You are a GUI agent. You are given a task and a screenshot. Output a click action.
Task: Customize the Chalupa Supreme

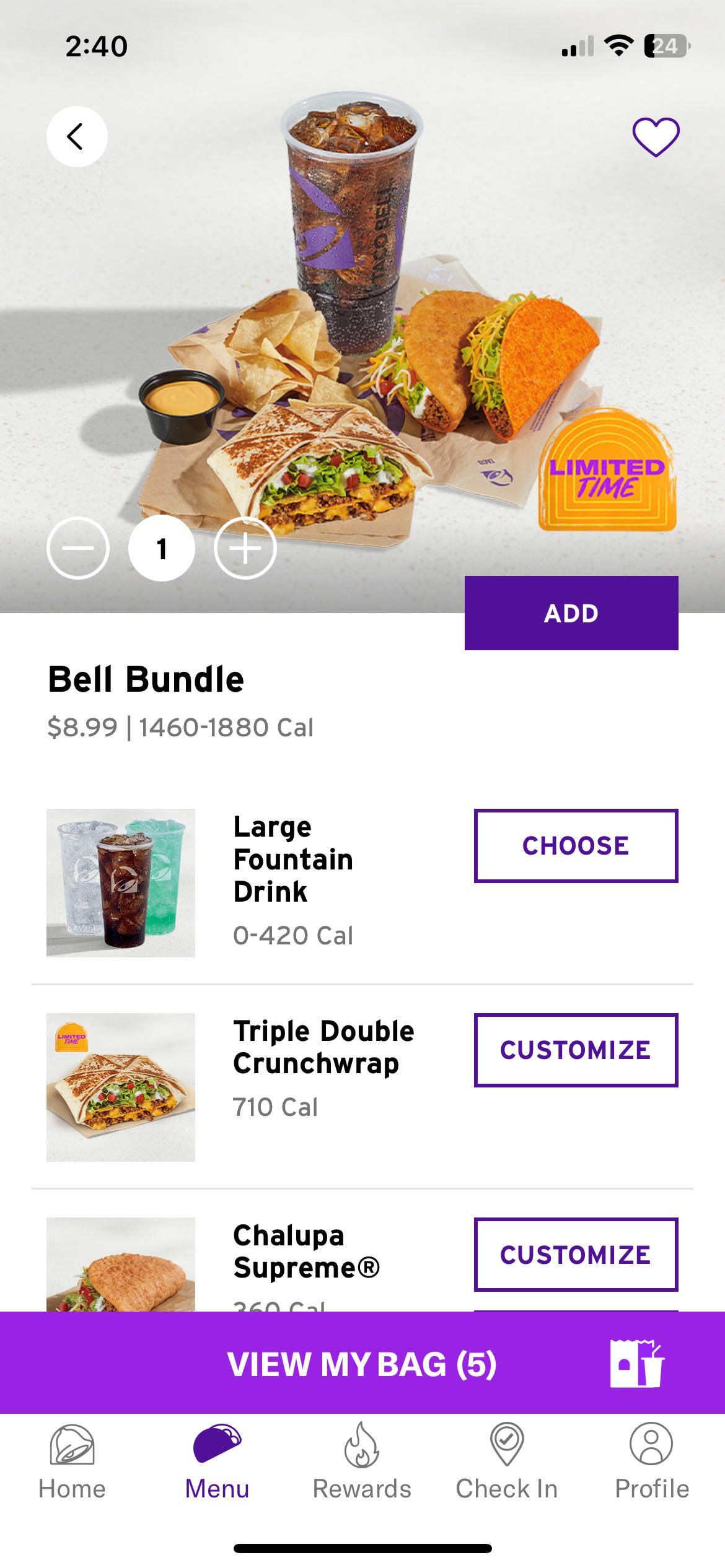[x=576, y=1254]
